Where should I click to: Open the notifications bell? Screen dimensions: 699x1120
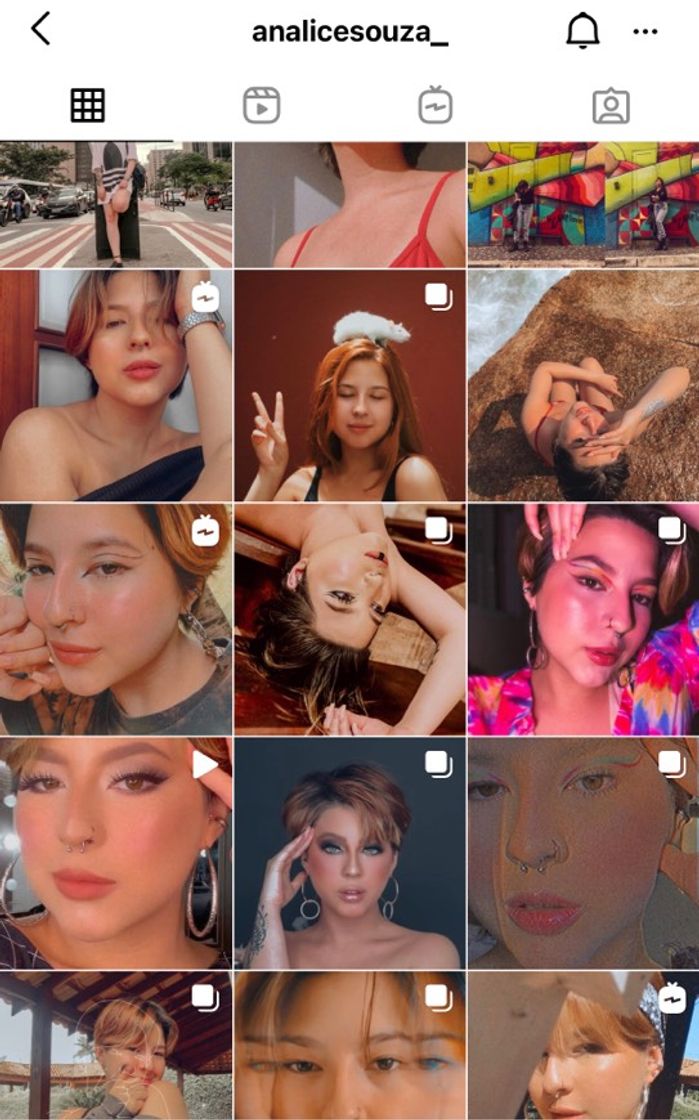click(582, 31)
